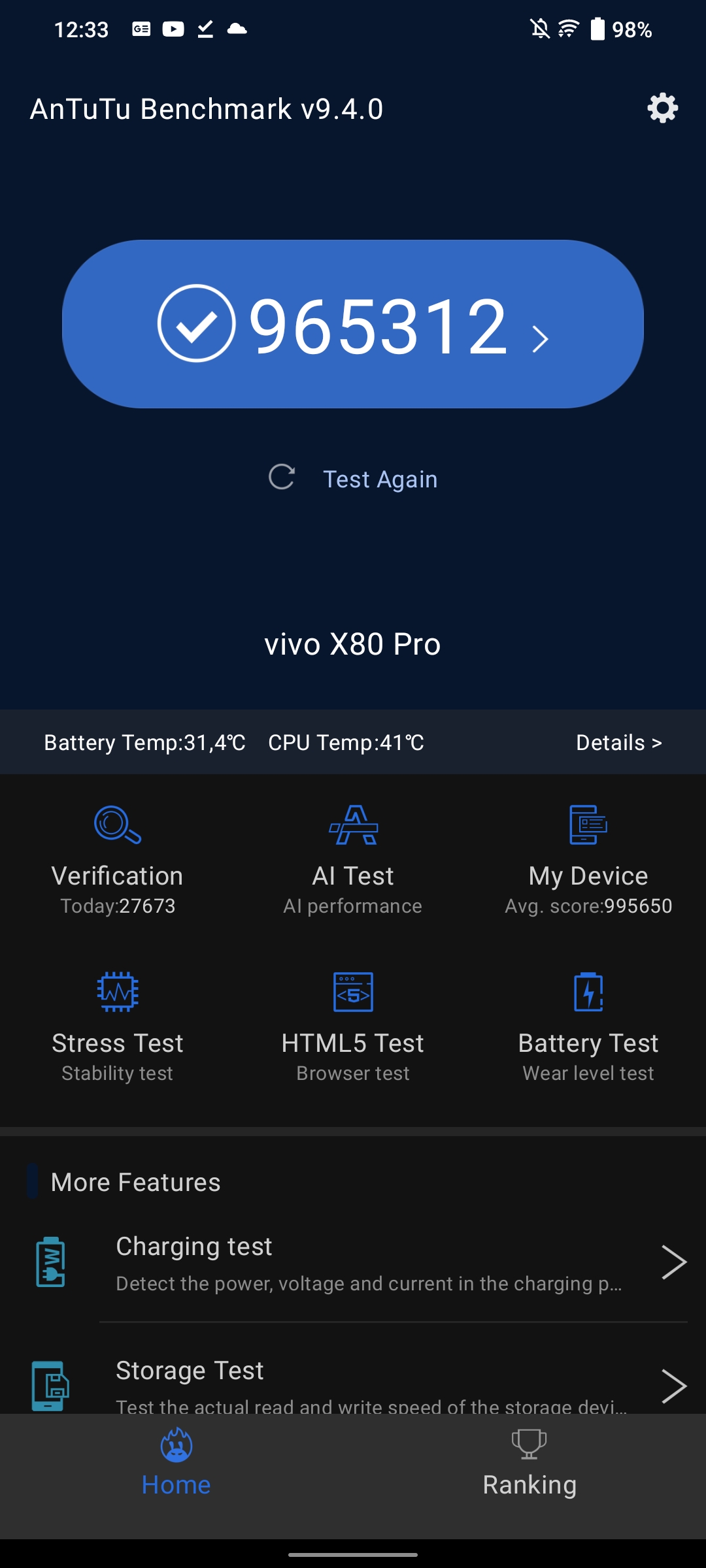Open temperature Details link
This screenshot has width=706, height=1568.
tap(618, 743)
